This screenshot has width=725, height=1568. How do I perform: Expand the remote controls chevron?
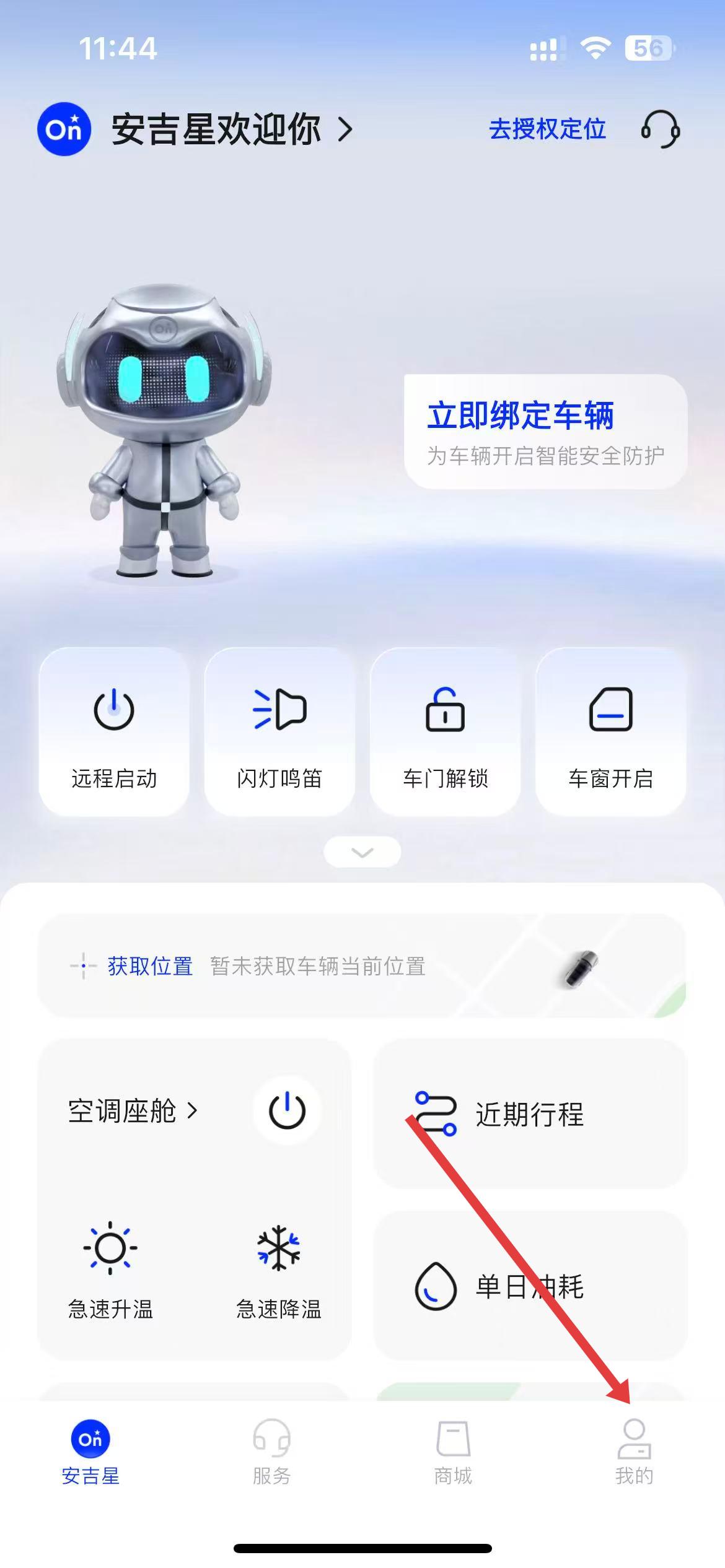(x=362, y=852)
